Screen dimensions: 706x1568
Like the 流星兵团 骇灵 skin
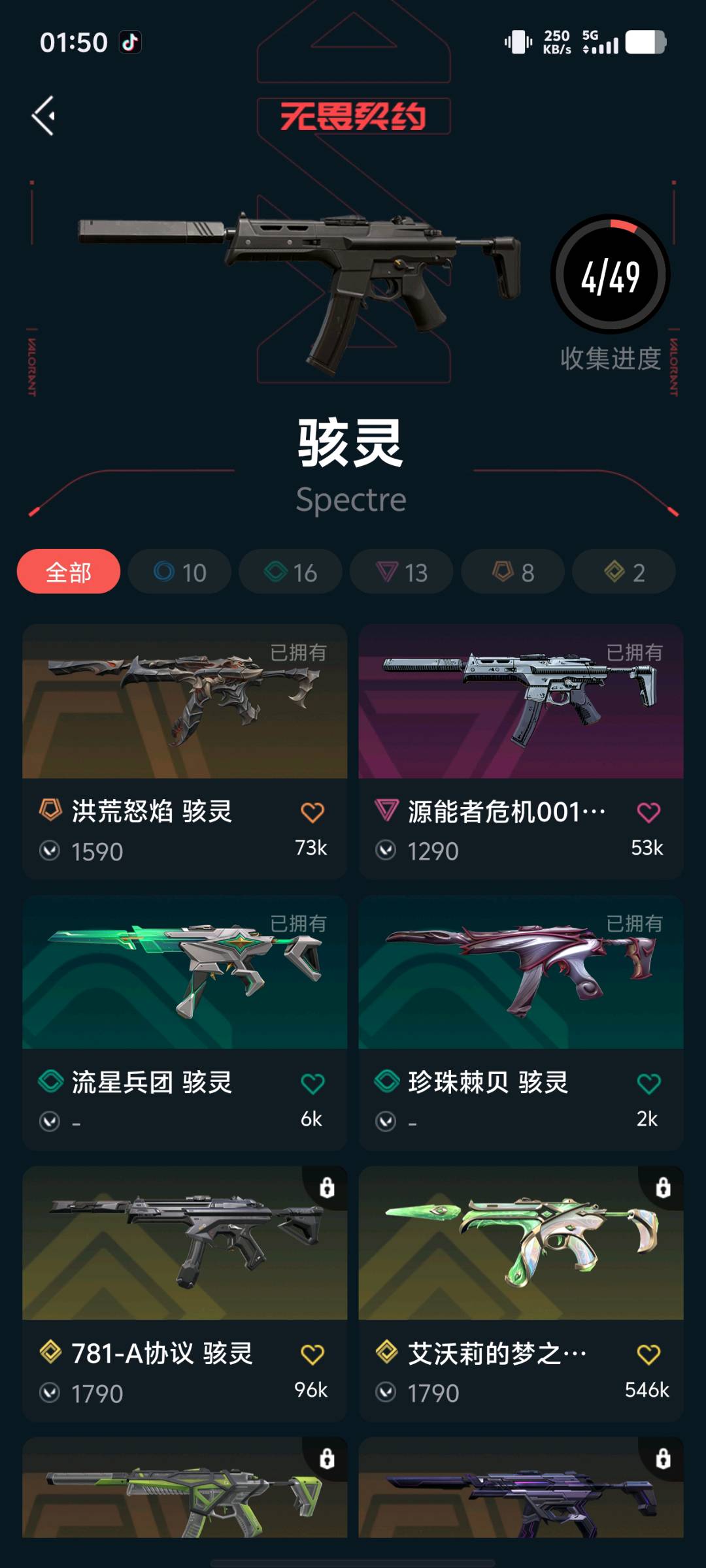point(312,1084)
